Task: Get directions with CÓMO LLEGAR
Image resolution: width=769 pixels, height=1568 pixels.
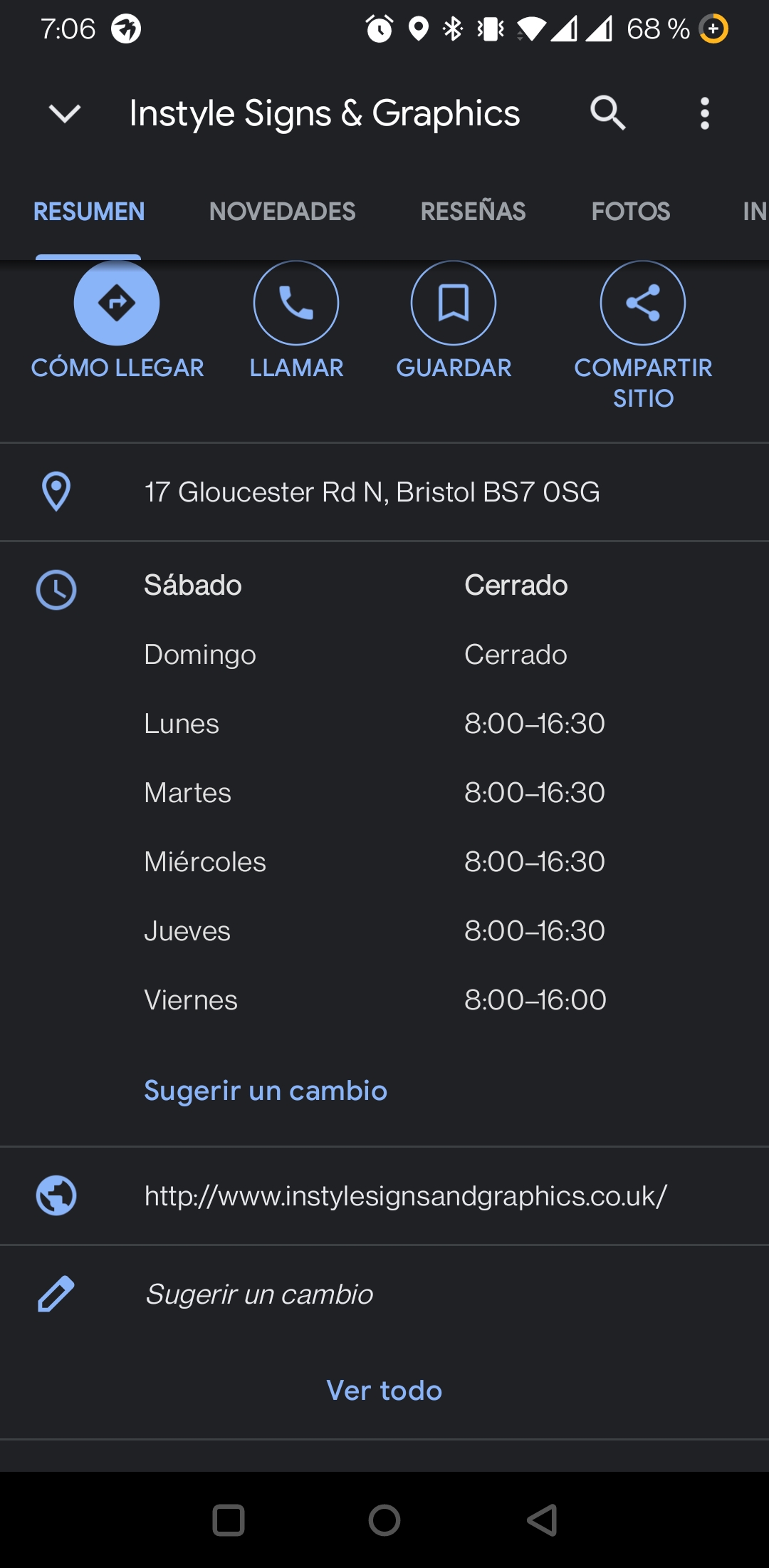Action: point(117,321)
